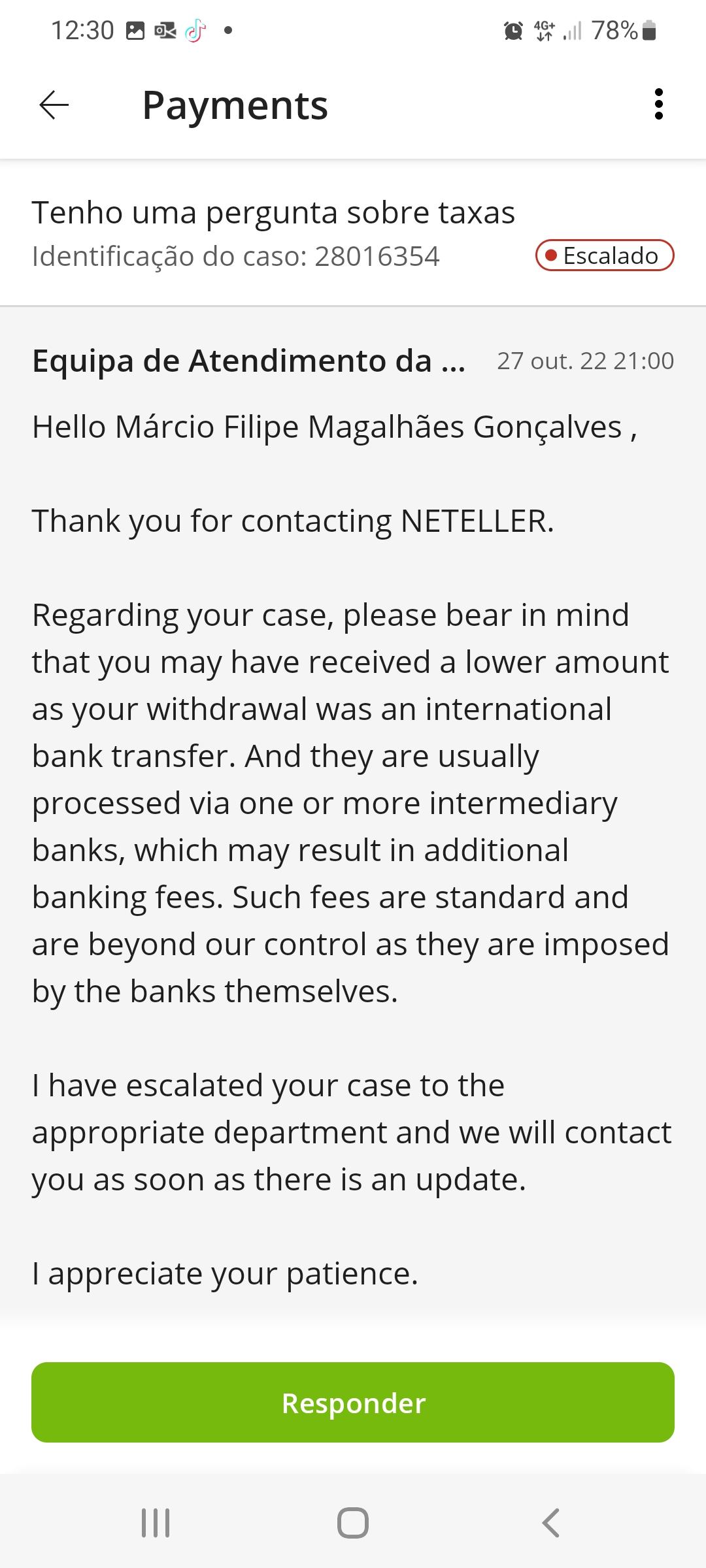Go to the phone's home screen
Screen dimensions: 706x1568
[353, 1523]
